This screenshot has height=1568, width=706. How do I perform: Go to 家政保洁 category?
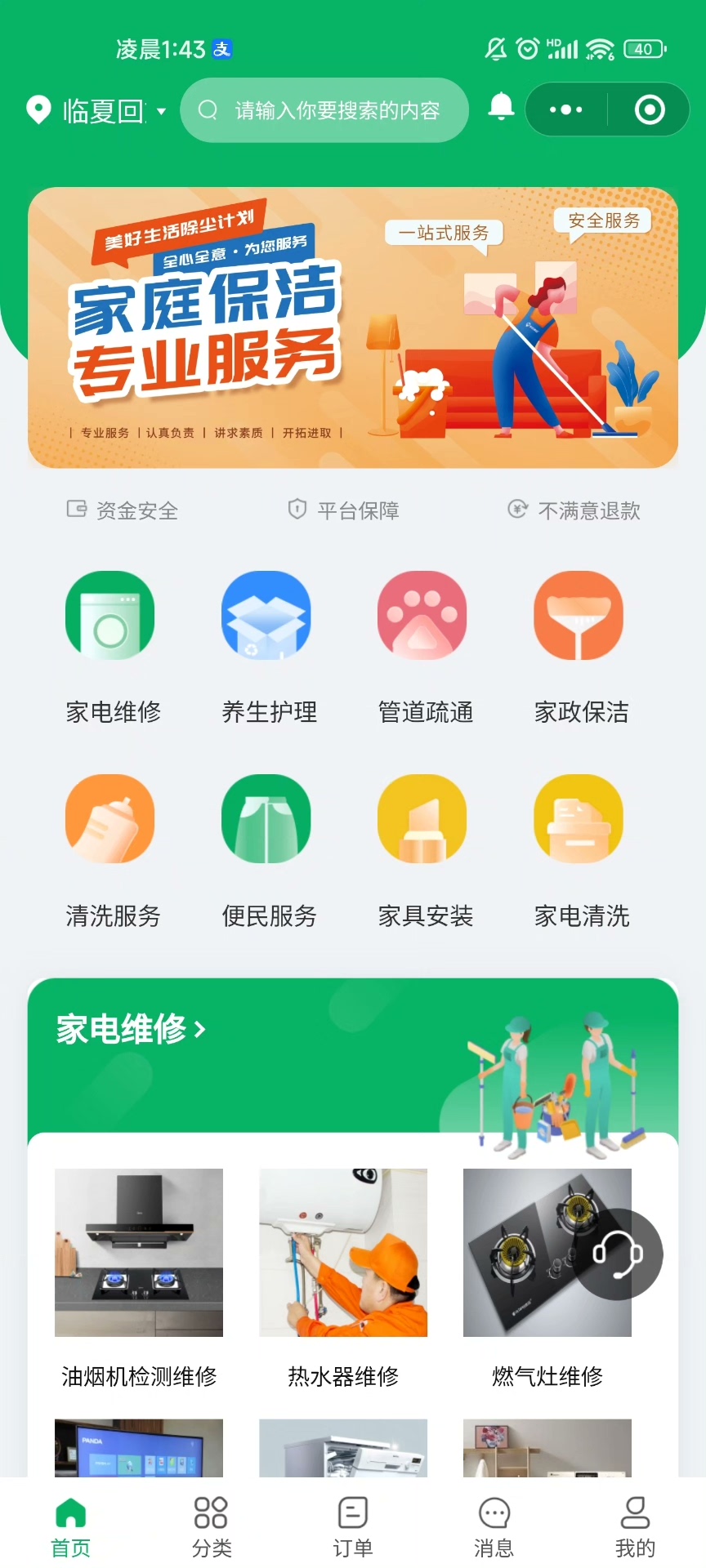[579, 616]
